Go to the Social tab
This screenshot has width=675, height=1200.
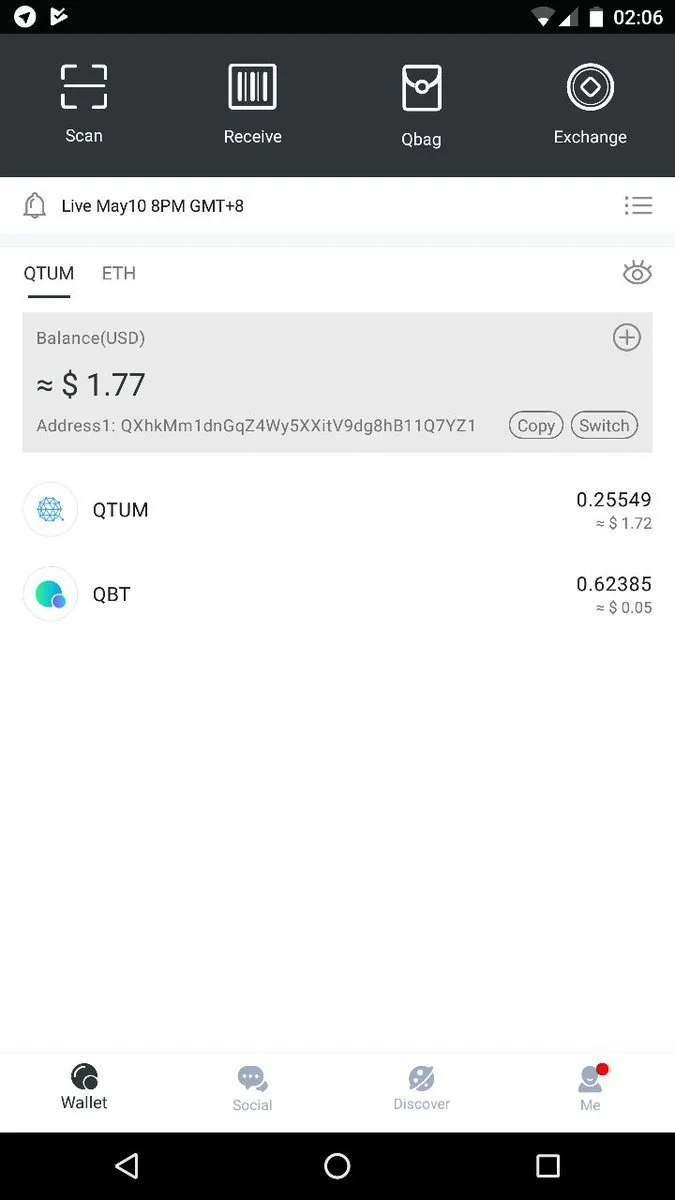pyautogui.click(x=252, y=1089)
